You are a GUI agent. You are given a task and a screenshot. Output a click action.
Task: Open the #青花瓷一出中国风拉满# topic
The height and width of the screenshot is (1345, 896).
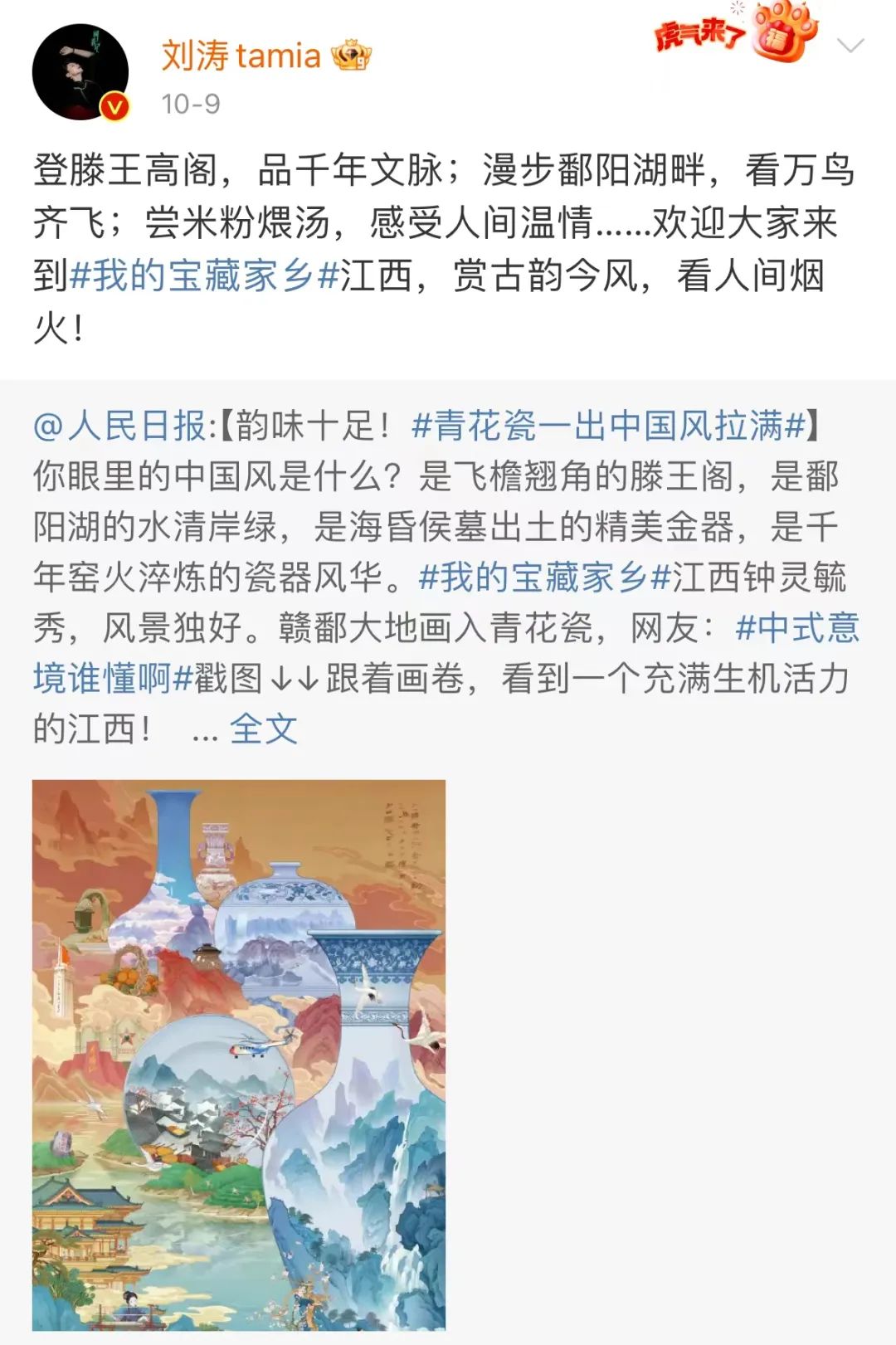coord(609,426)
